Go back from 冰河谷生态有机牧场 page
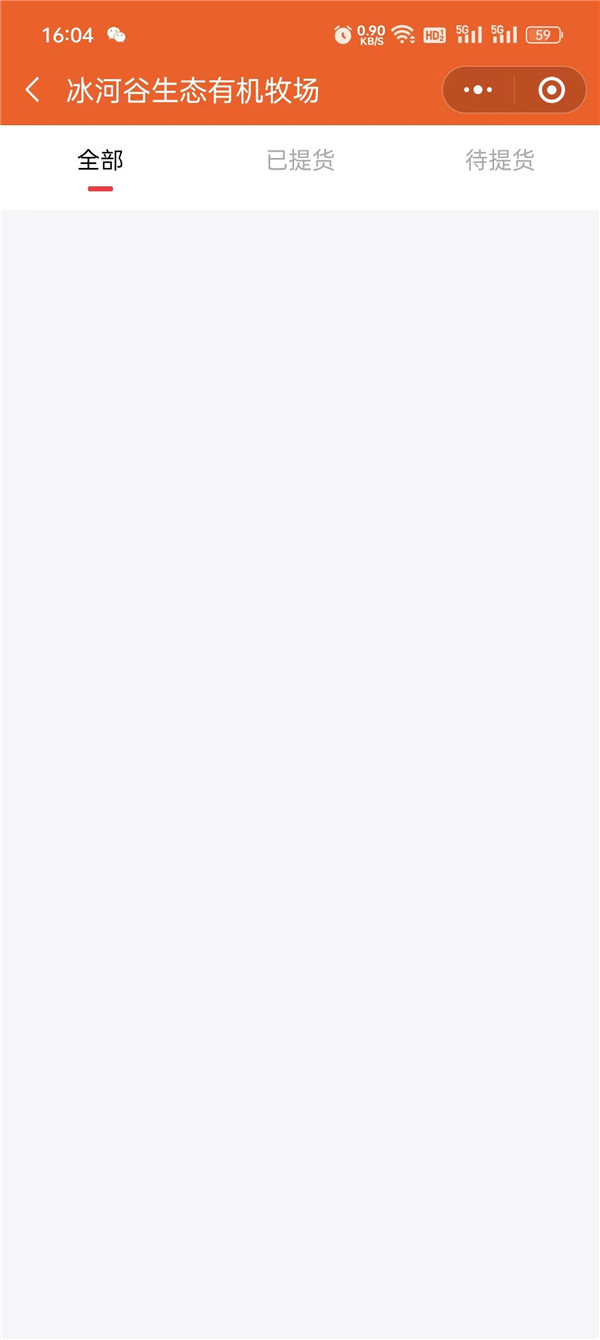This screenshot has height=1340, width=600. 33,91
